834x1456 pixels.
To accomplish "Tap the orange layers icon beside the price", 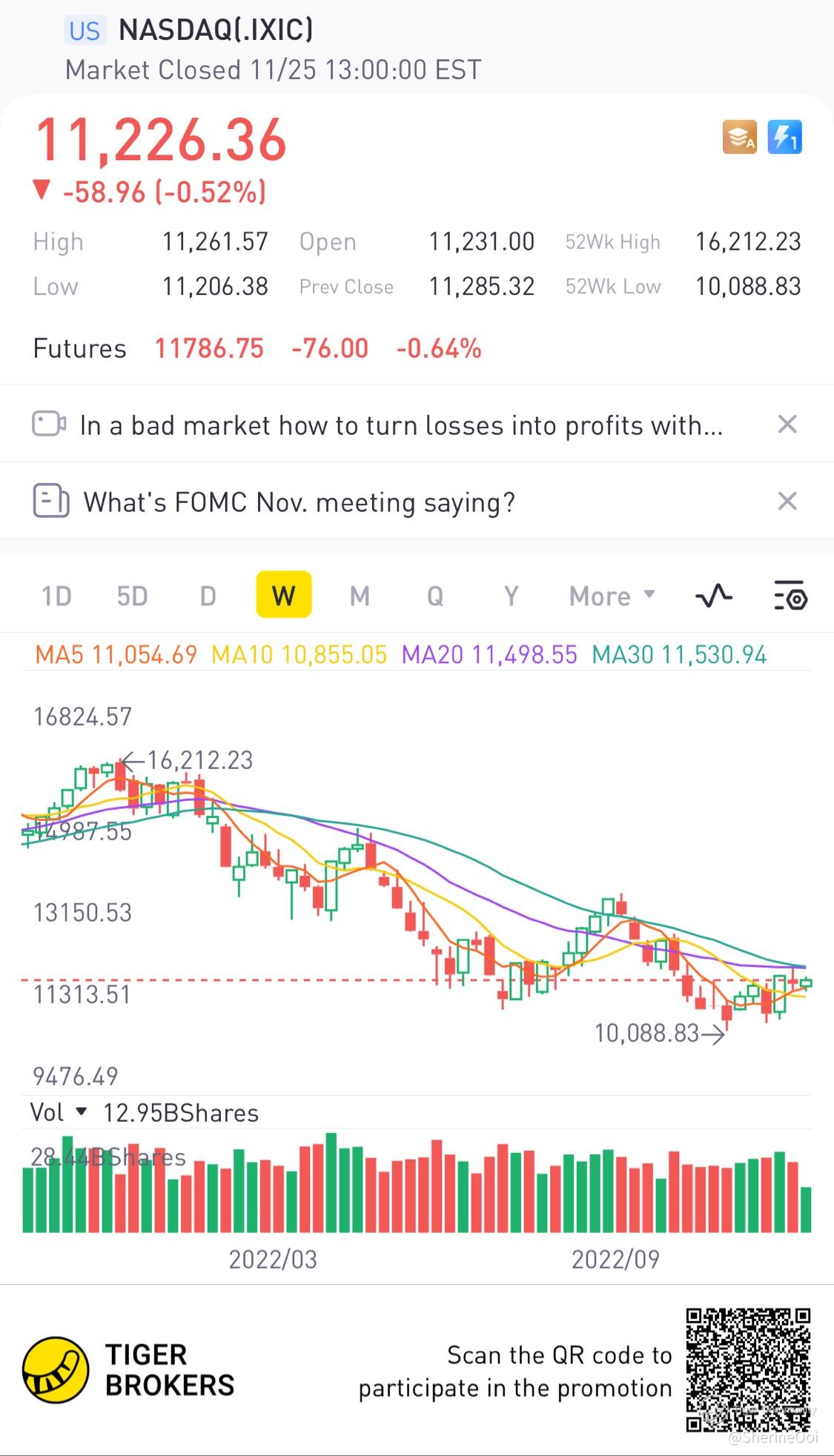I will (x=740, y=137).
